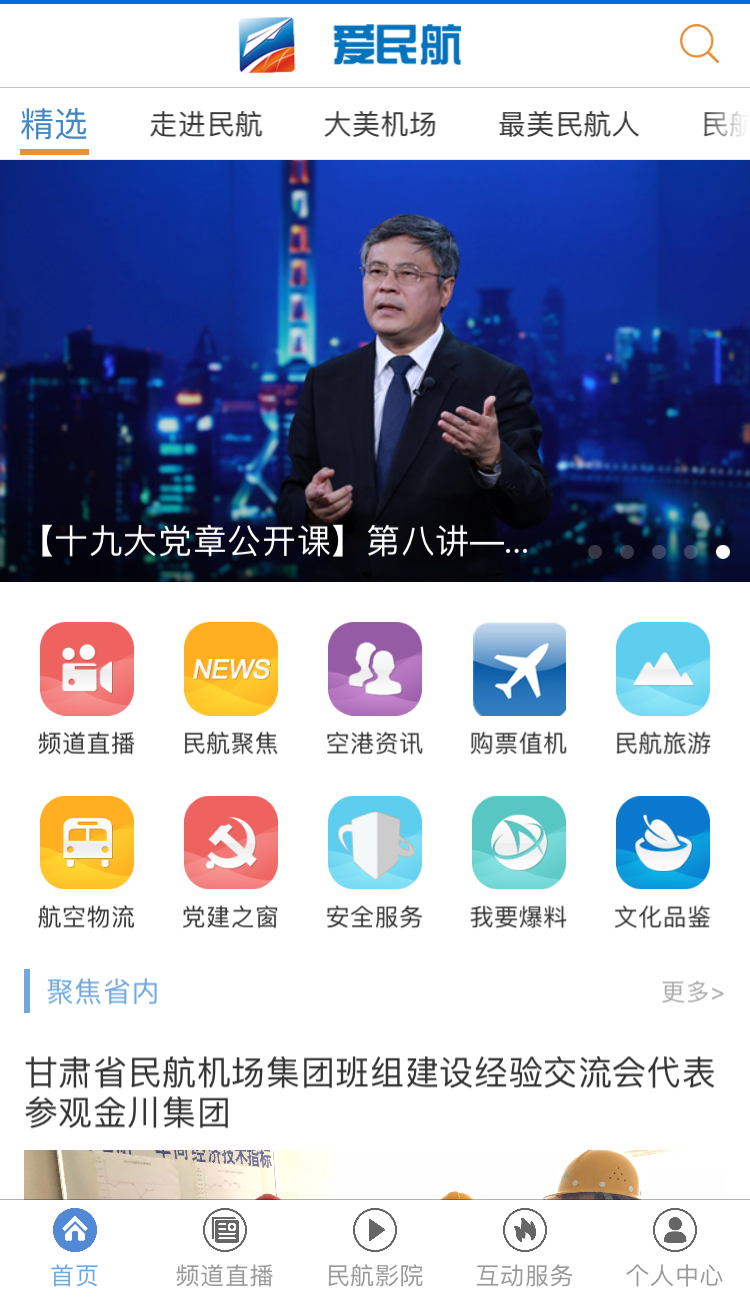Open 安全服务 shortcut
This screenshot has width=750, height=1298.
[375, 843]
